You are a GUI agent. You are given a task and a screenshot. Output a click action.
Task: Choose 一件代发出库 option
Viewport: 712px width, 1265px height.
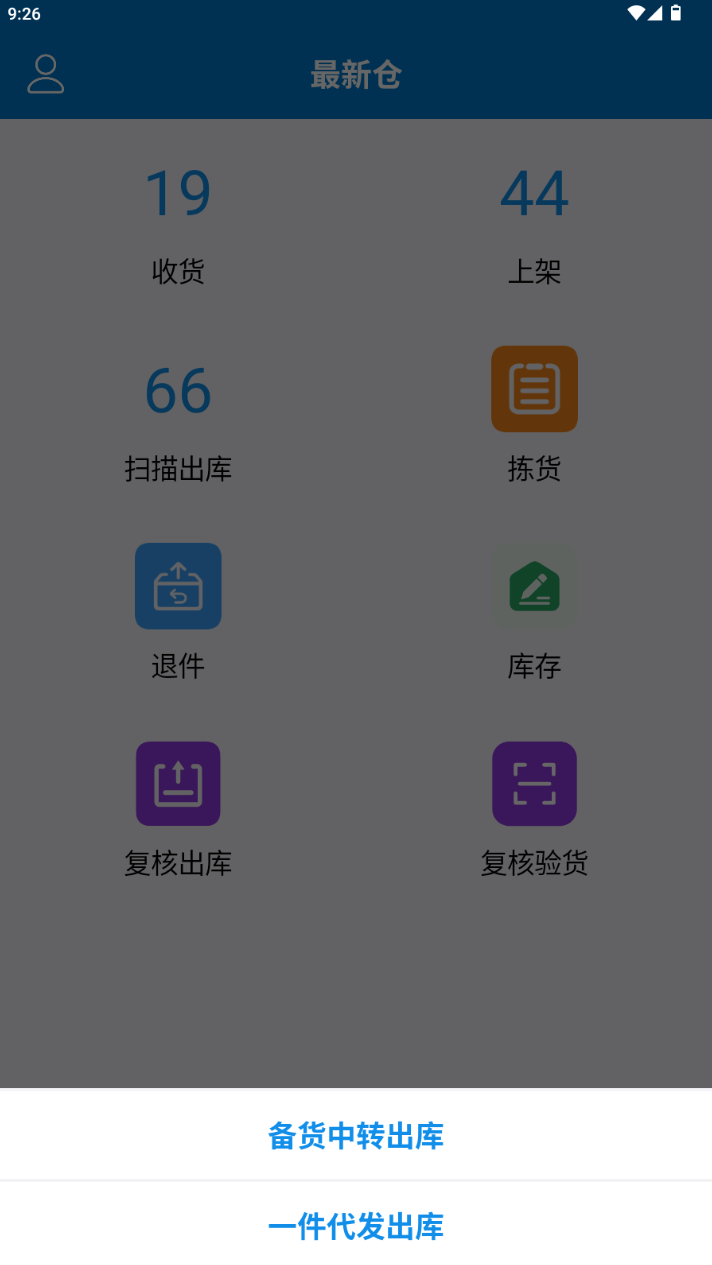356,1226
